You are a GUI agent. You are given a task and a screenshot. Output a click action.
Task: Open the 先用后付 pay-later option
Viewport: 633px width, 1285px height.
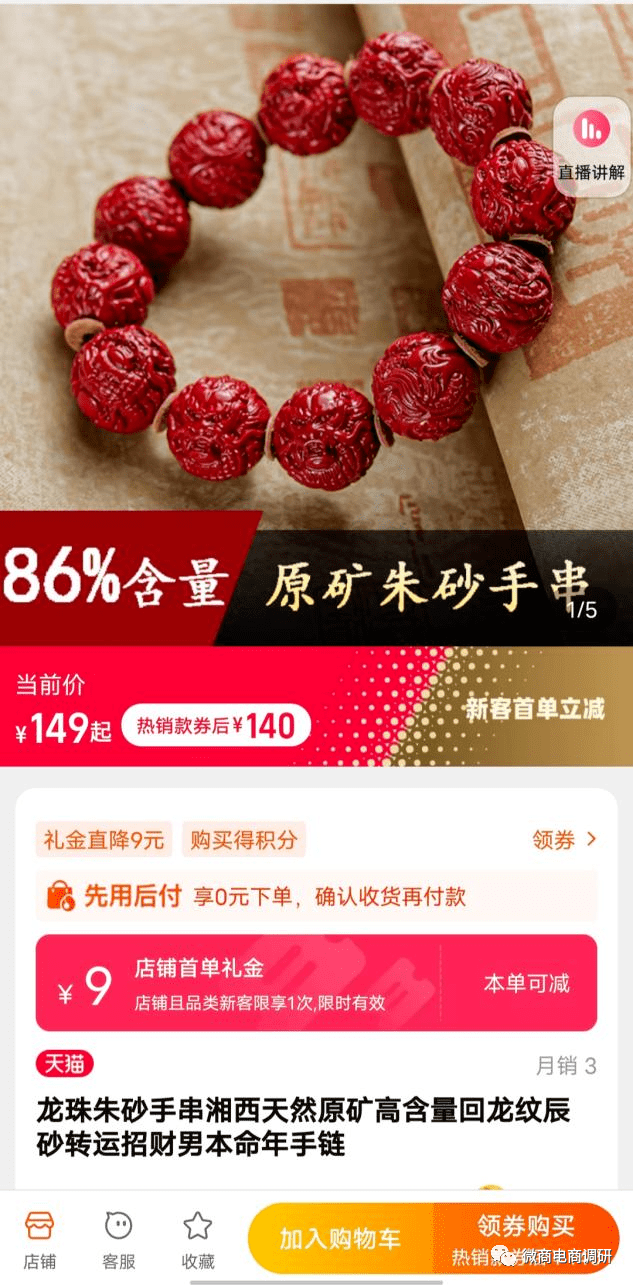(x=316, y=896)
